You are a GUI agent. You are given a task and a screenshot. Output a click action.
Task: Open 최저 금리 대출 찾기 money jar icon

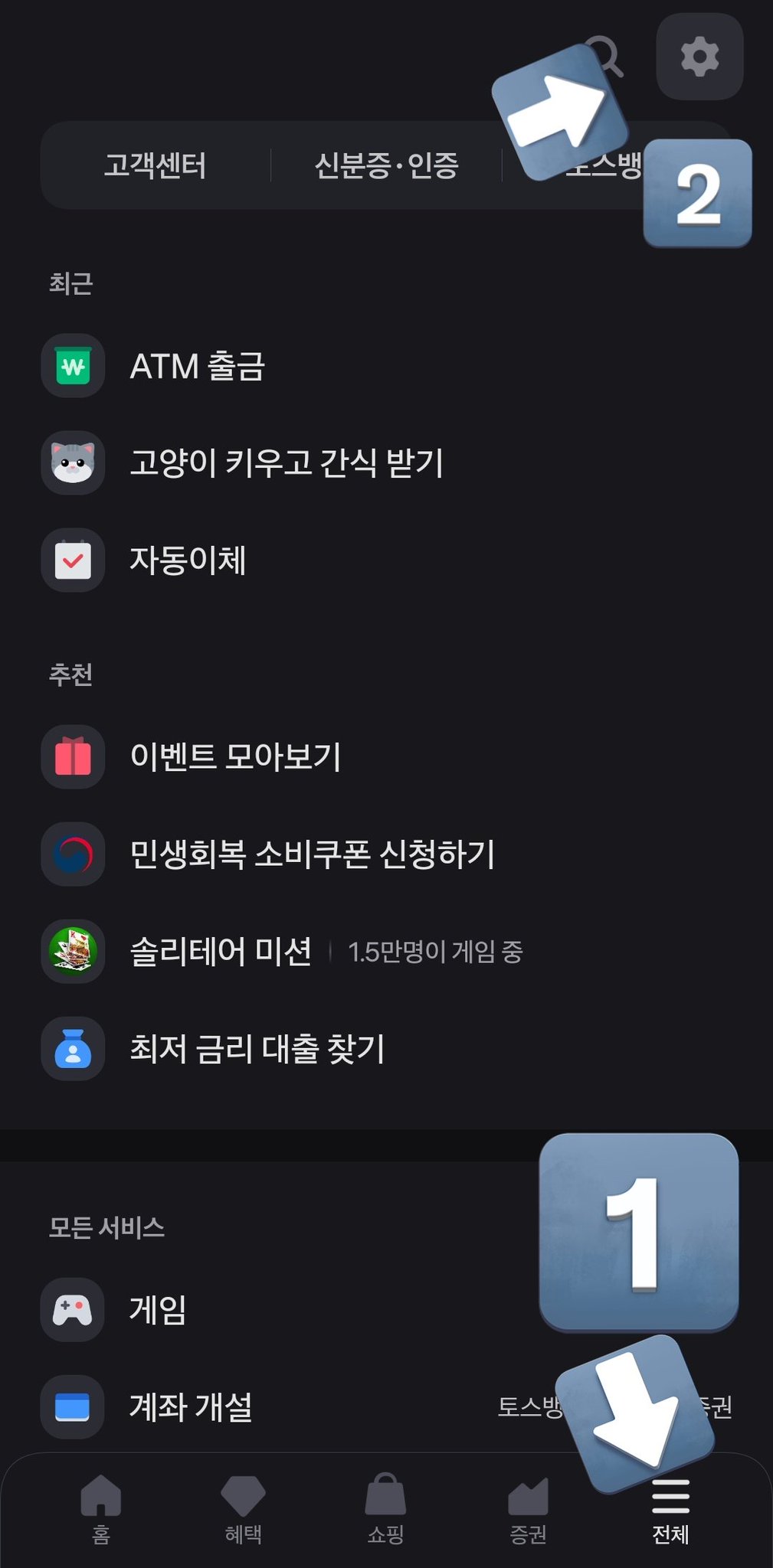[x=73, y=1050]
